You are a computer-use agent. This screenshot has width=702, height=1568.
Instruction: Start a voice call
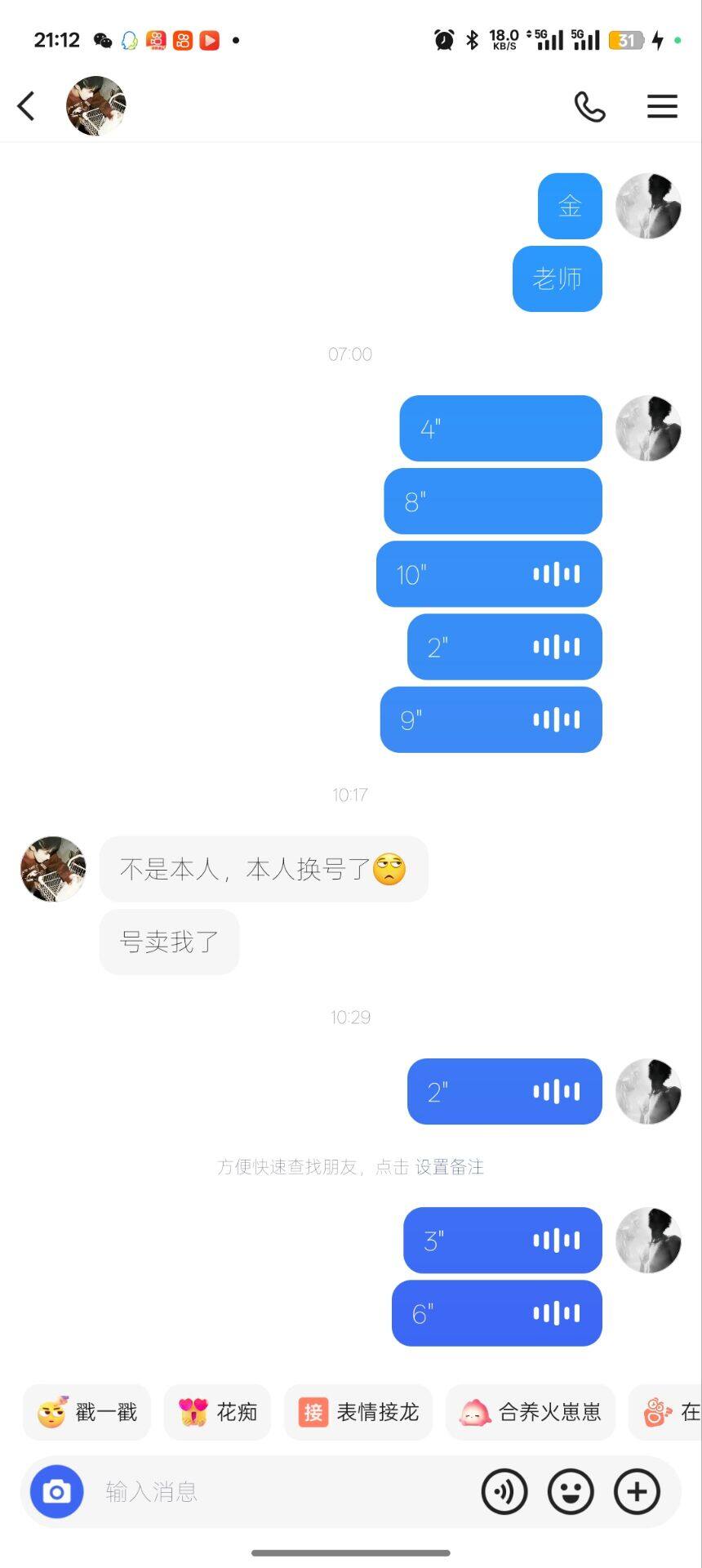[589, 106]
